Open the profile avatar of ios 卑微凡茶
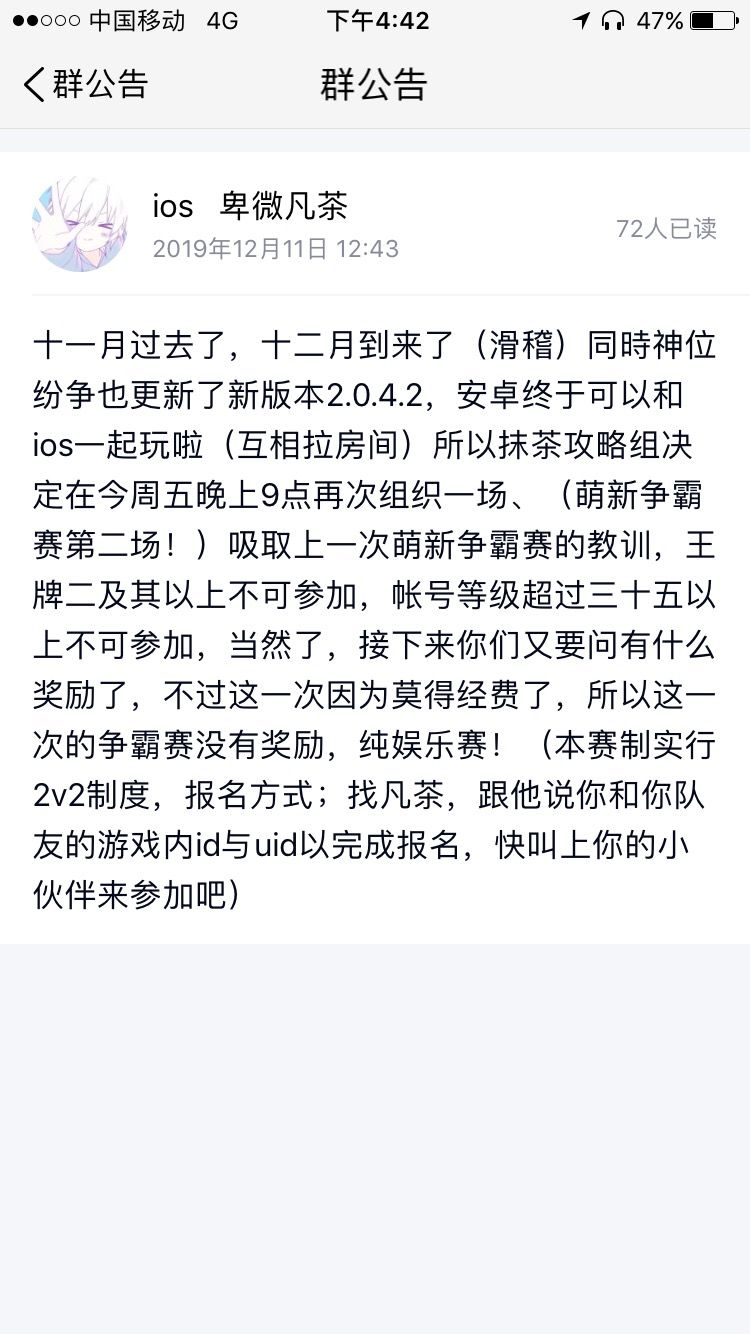The height and width of the screenshot is (1334, 750). pos(80,225)
